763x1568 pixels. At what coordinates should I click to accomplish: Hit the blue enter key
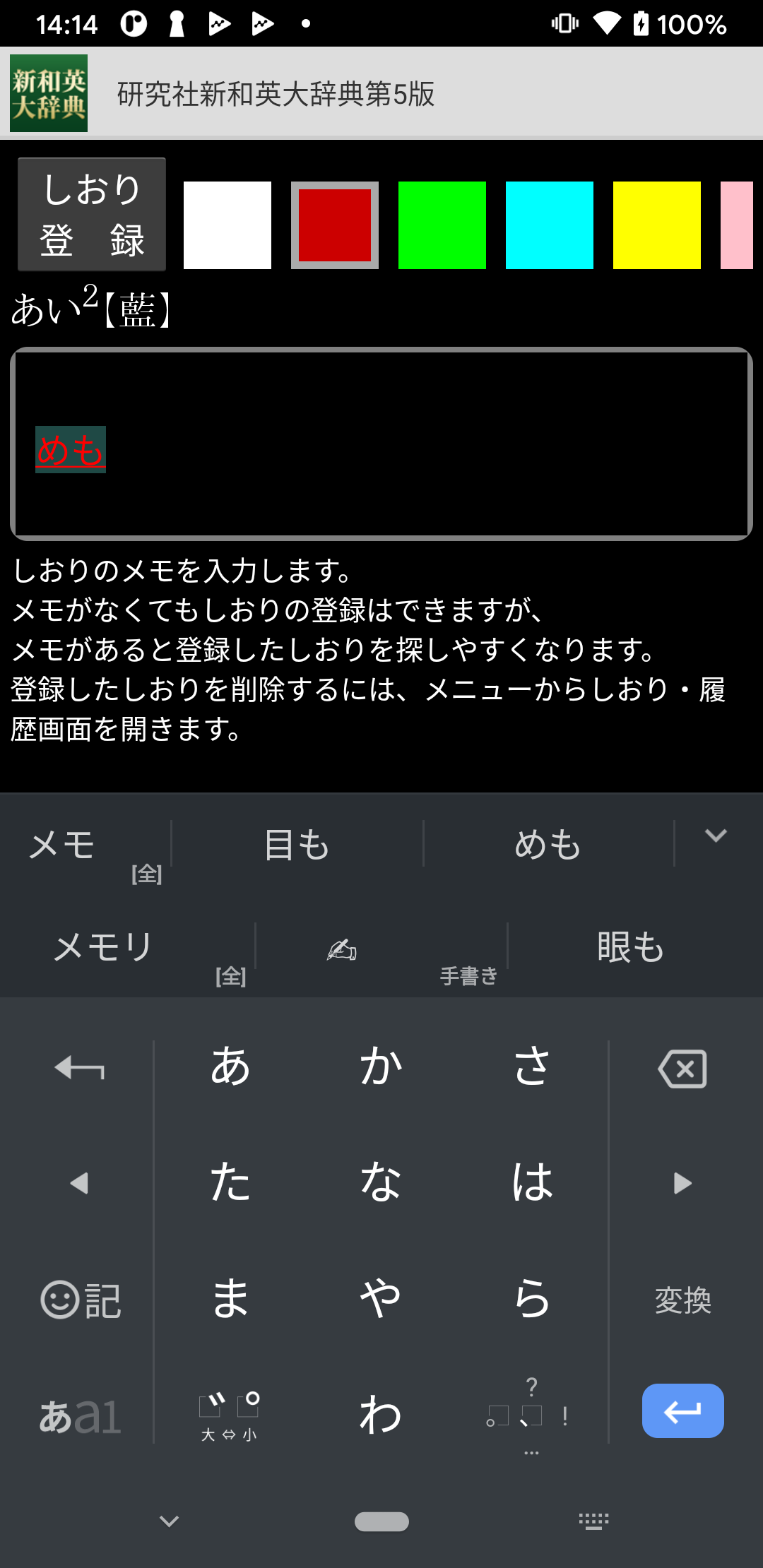pyautogui.click(x=682, y=1410)
